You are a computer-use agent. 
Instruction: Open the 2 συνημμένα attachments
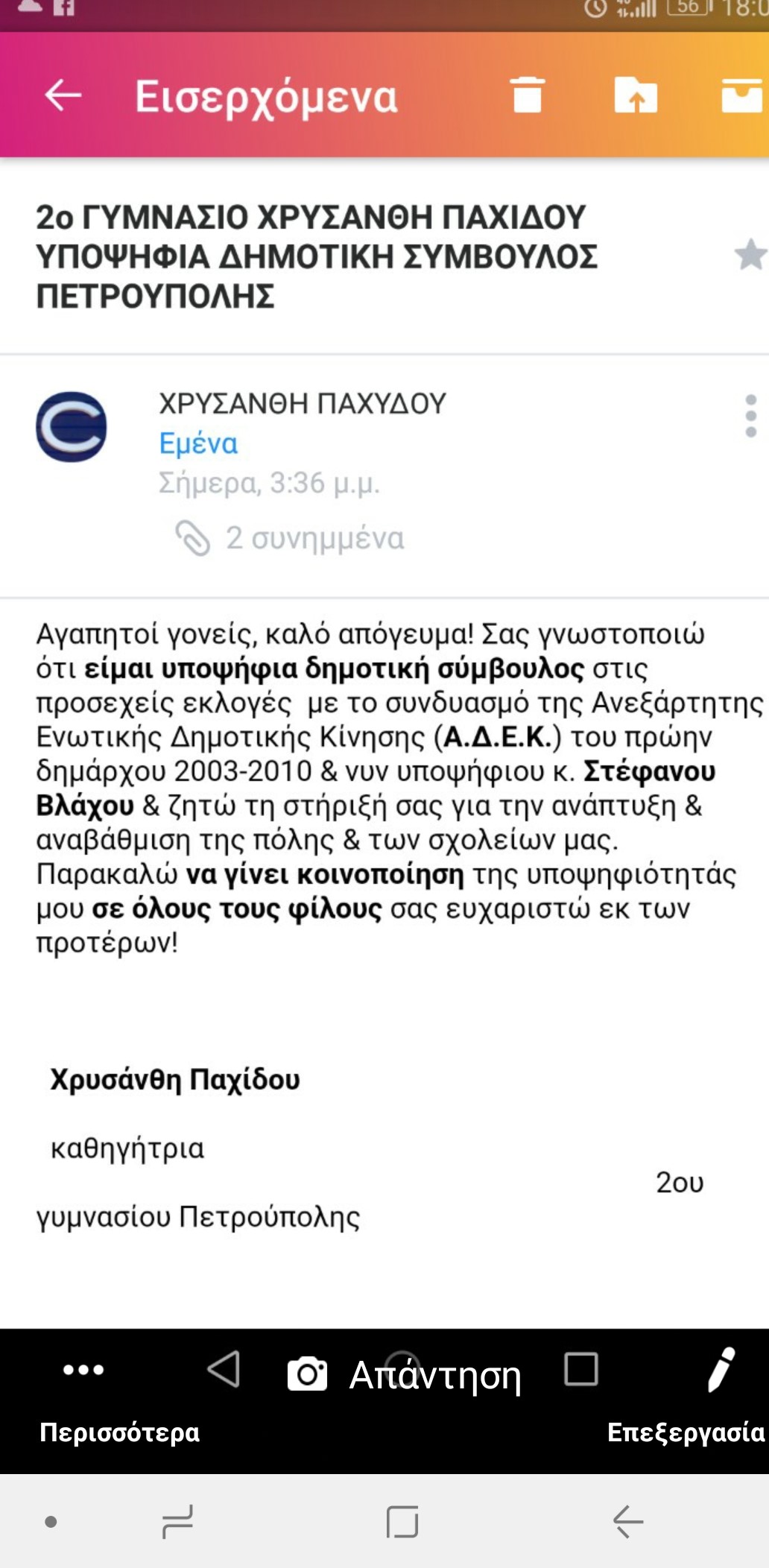pyautogui.click(x=290, y=538)
